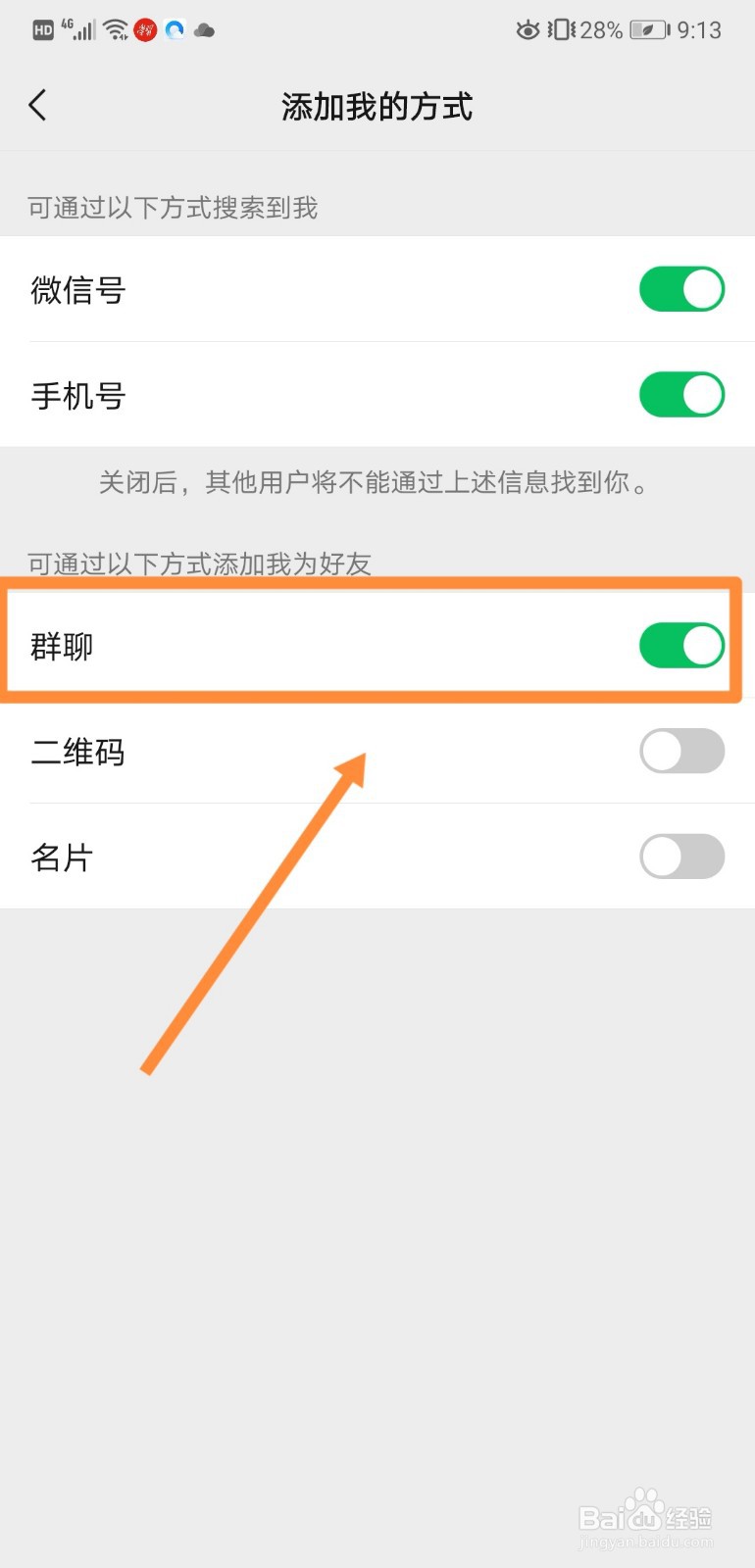The width and height of the screenshot is (755, 1568).
Task: Click the 添加我的方式 page title
Action: click(377, 106)
